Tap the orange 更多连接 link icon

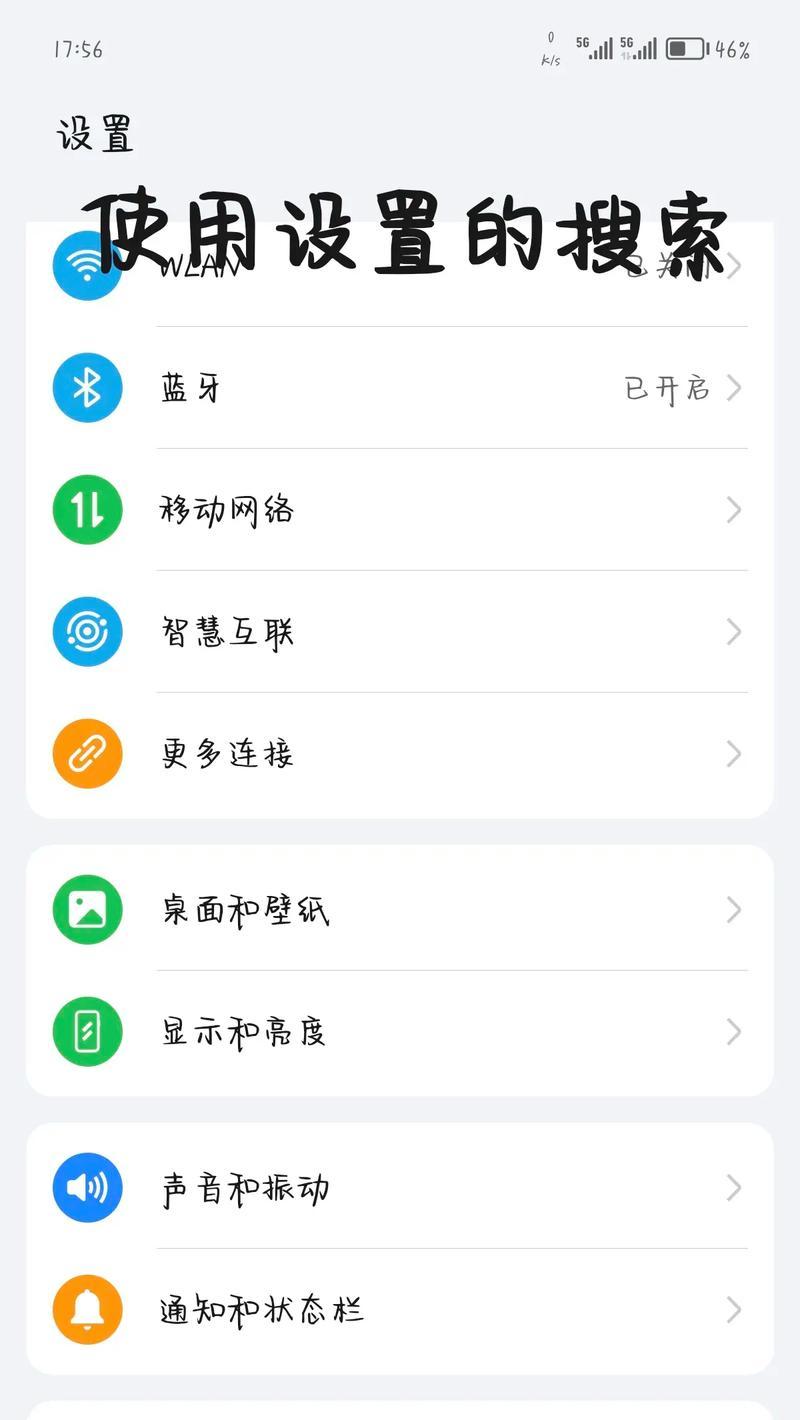[87, 754]
